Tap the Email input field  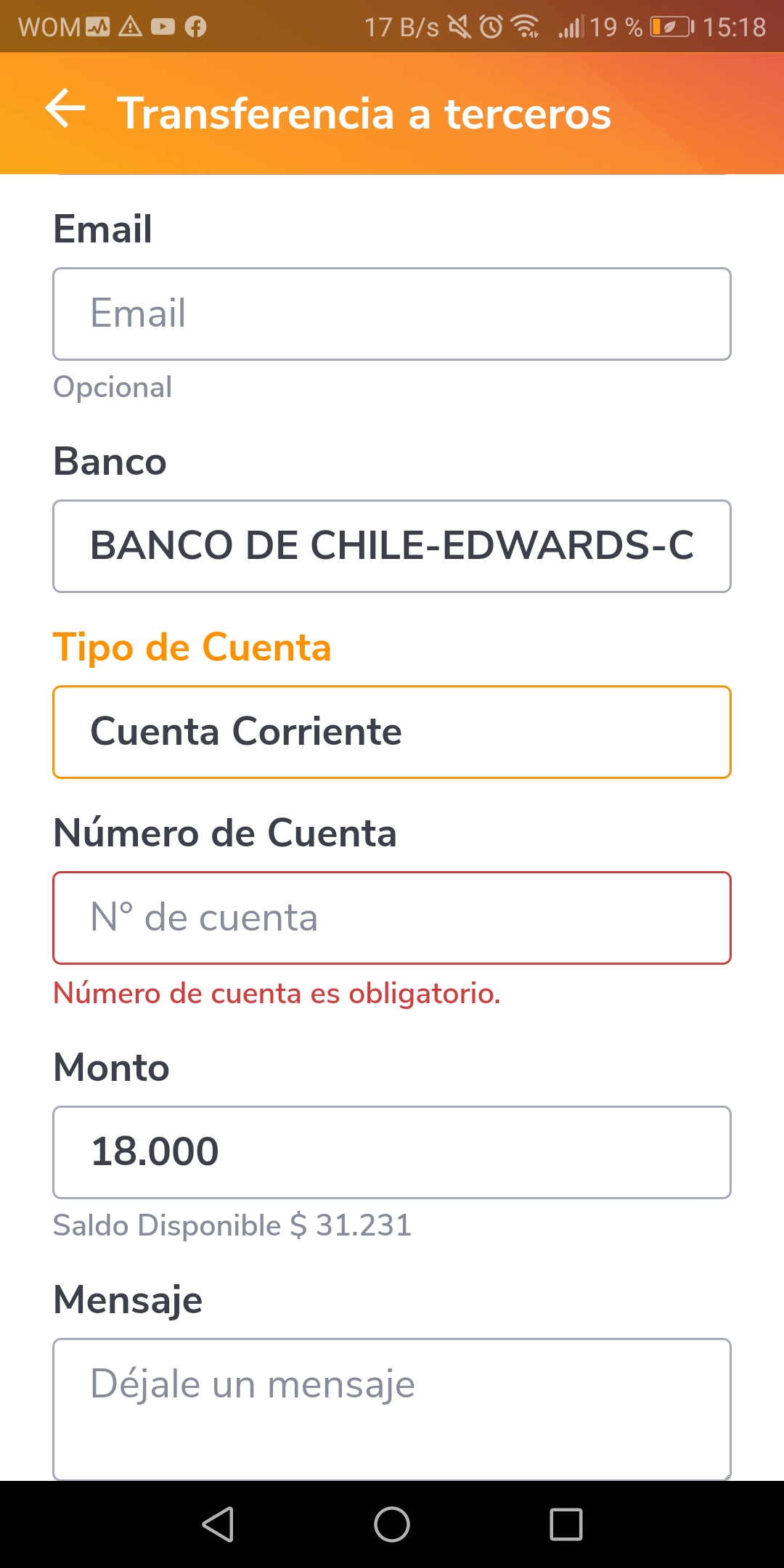[392, 314]
